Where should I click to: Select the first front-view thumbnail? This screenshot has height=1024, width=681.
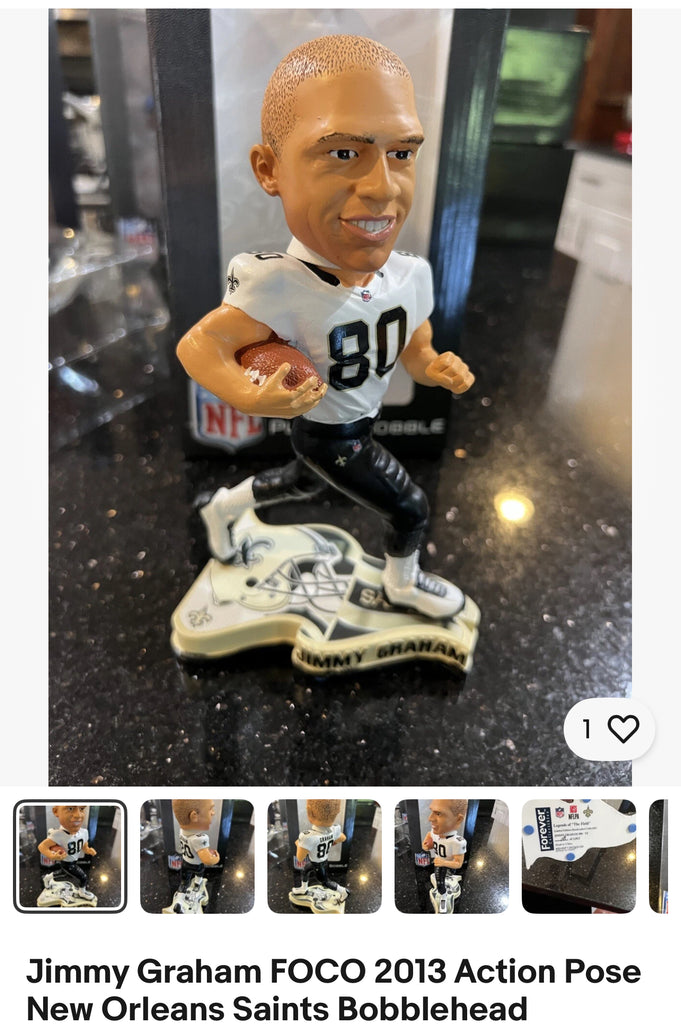(70, 856)
